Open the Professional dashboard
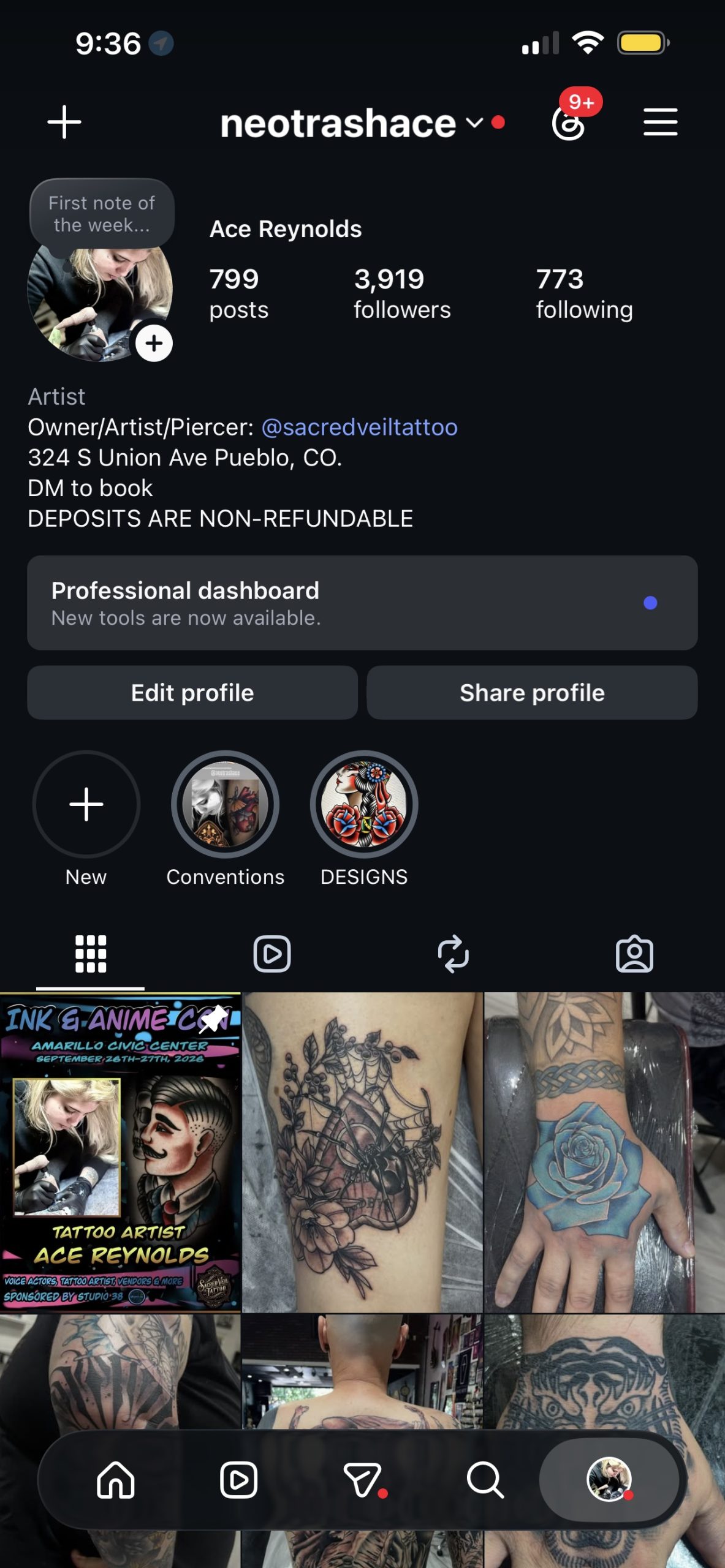This screenshot has width=725, height=1568. 362,603
